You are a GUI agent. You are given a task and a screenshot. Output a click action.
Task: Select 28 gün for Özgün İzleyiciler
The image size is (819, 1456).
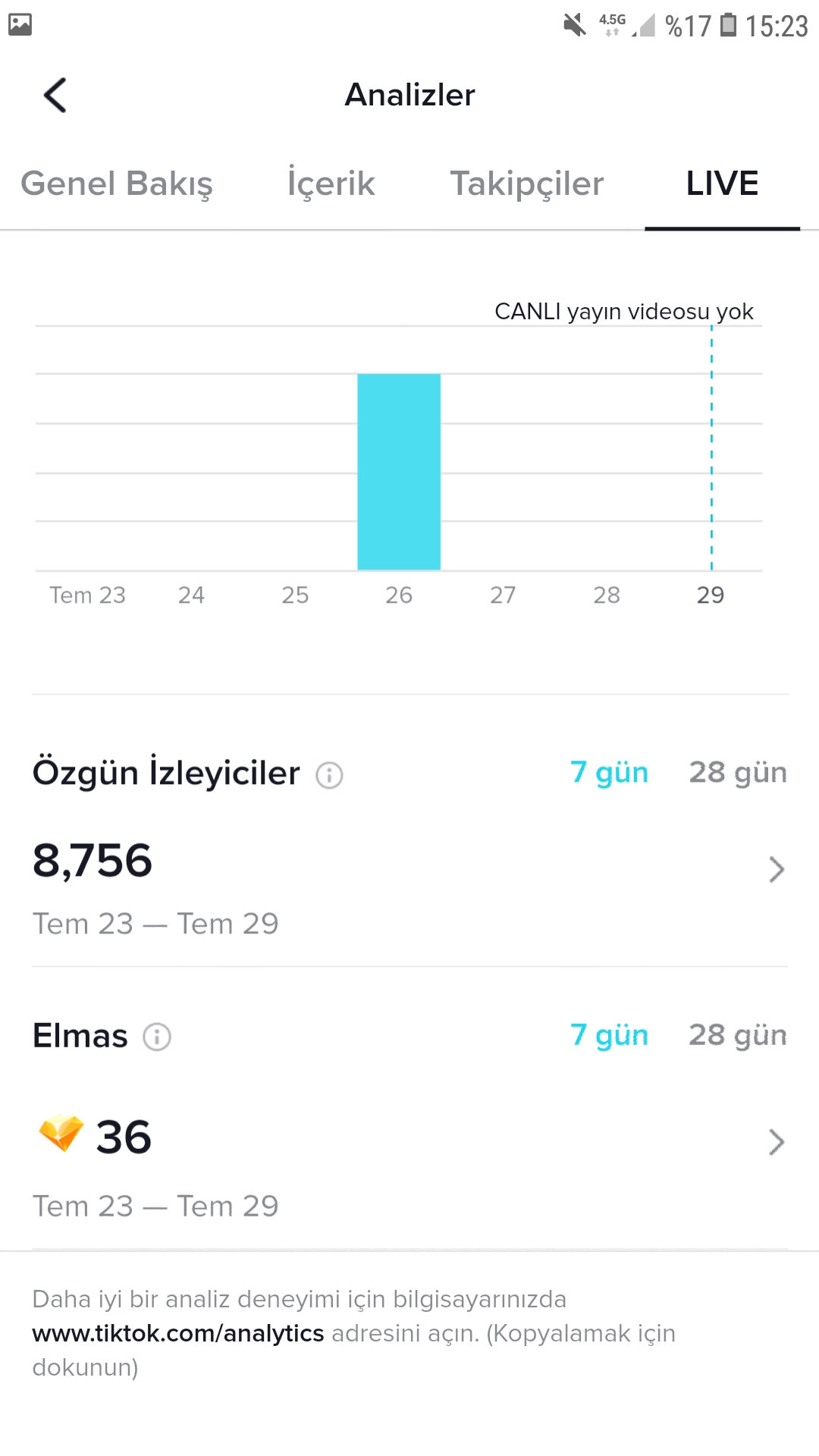click(738, 773)
